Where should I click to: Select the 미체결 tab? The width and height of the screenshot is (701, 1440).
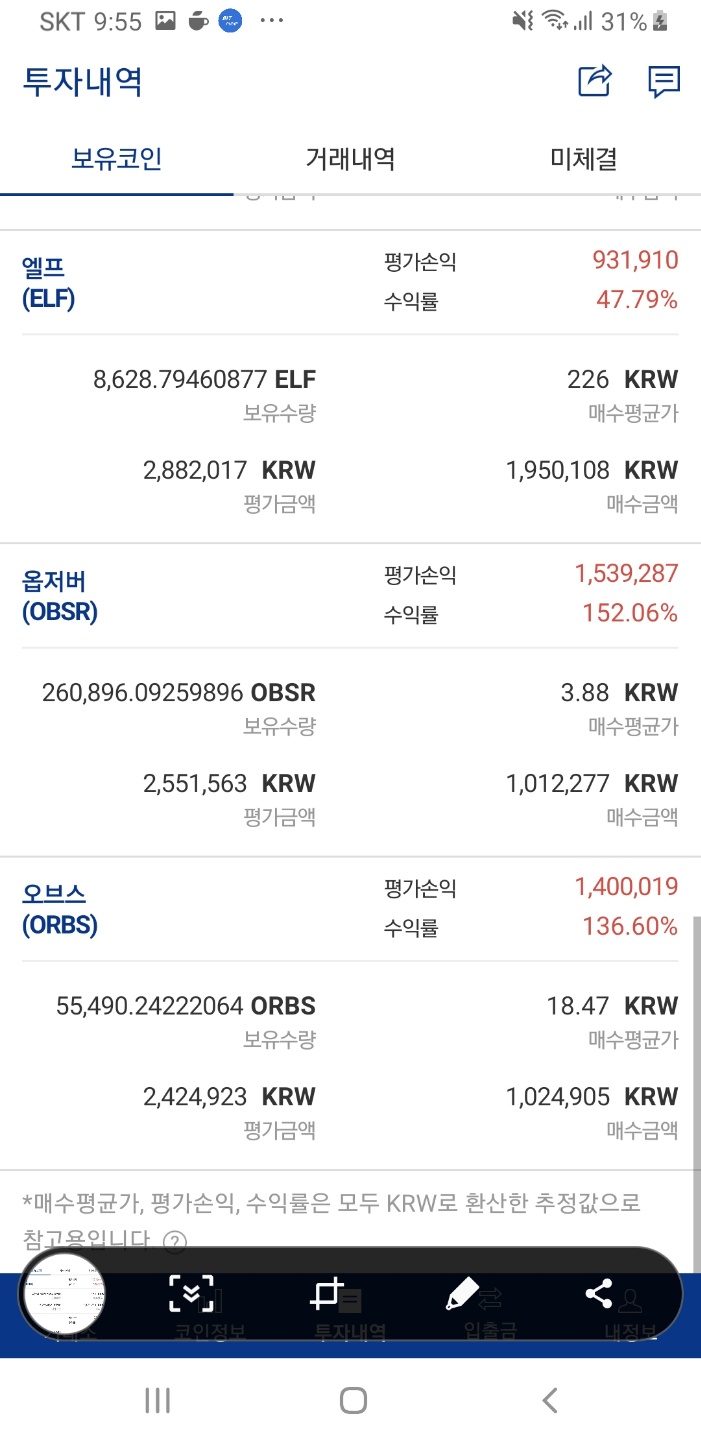pyautogui.click(x=584, y=158)
